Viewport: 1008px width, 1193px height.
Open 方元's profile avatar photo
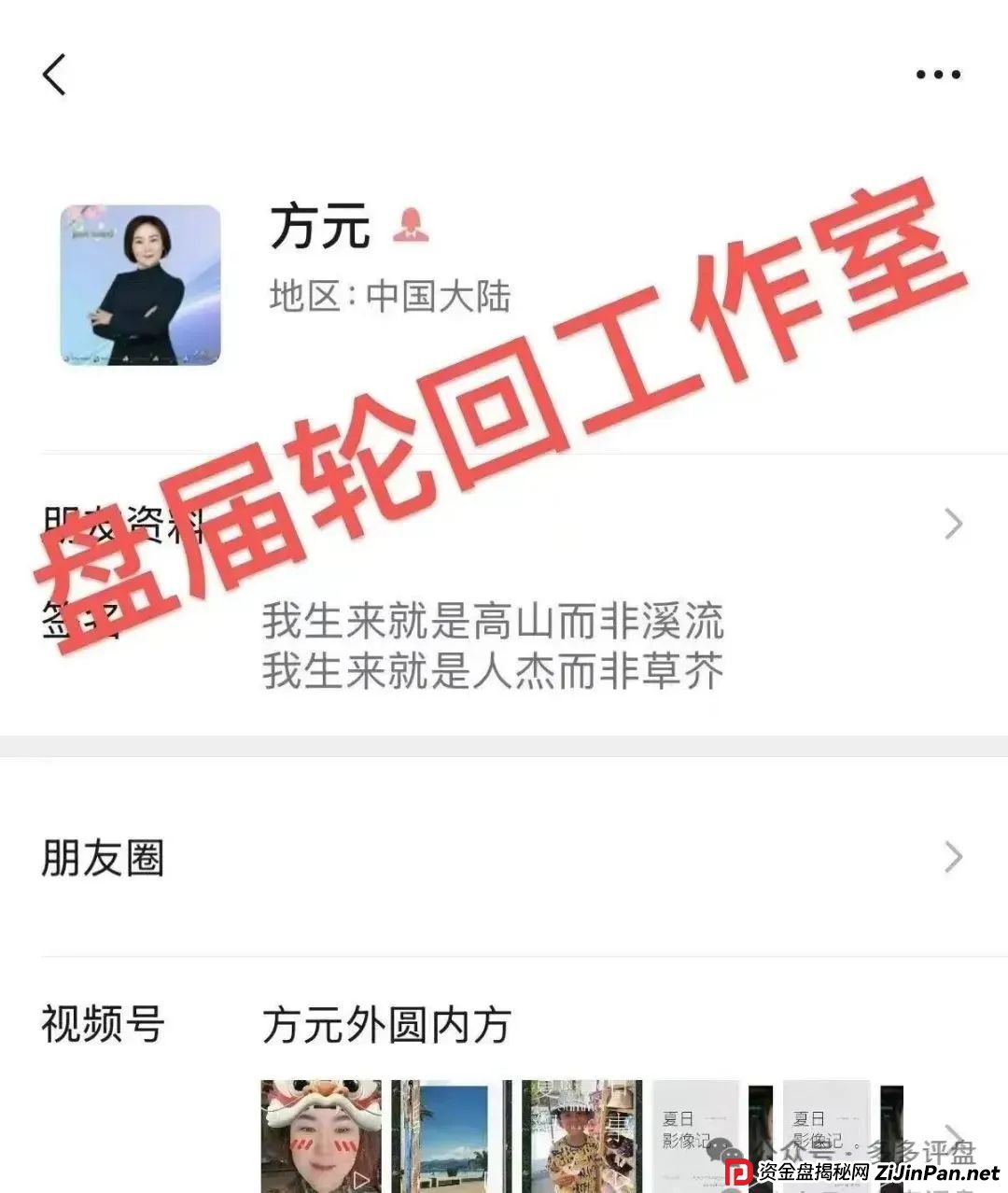[x=138, y=285]
